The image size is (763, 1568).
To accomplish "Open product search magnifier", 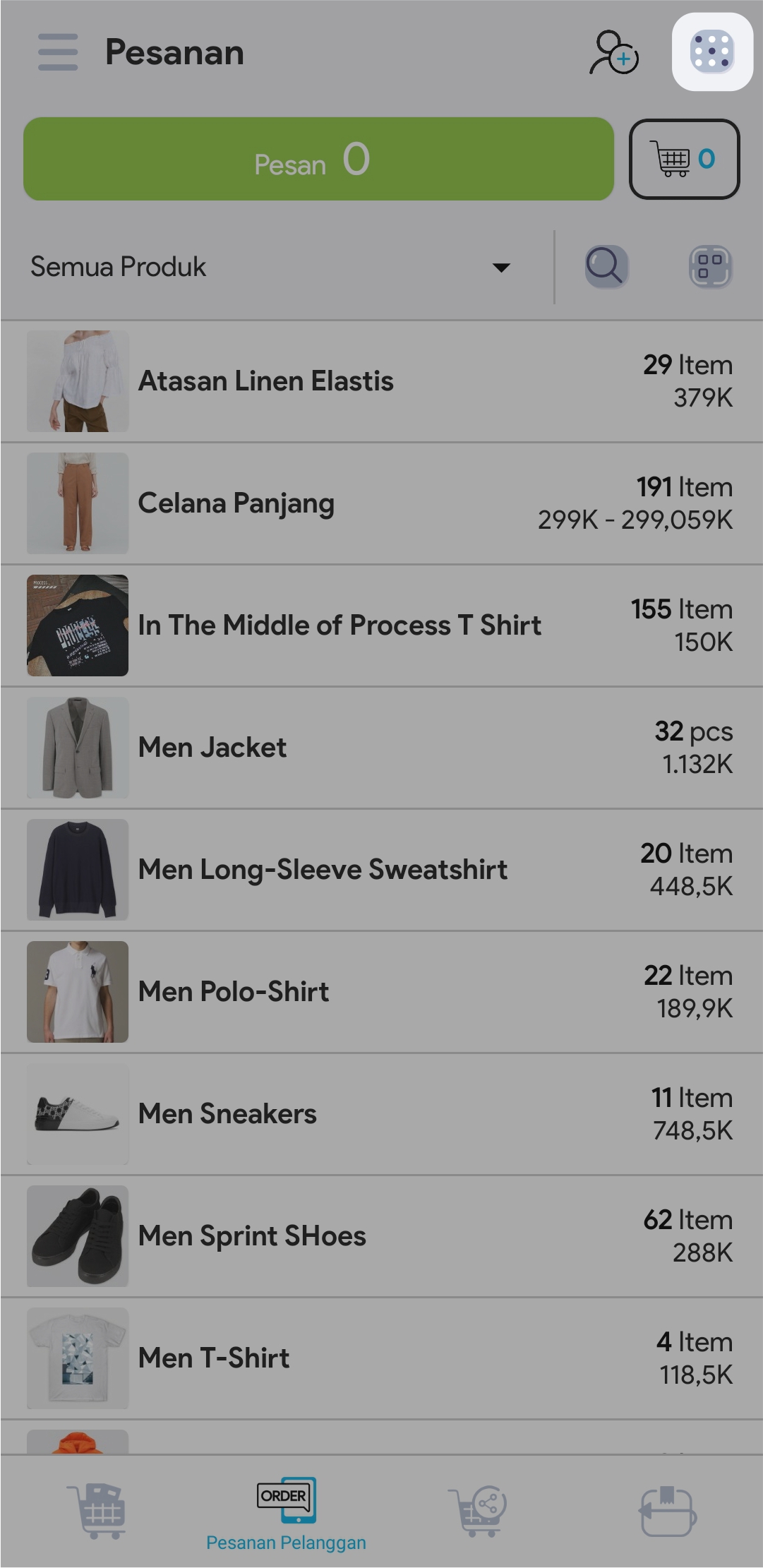I will click(606, 267).
